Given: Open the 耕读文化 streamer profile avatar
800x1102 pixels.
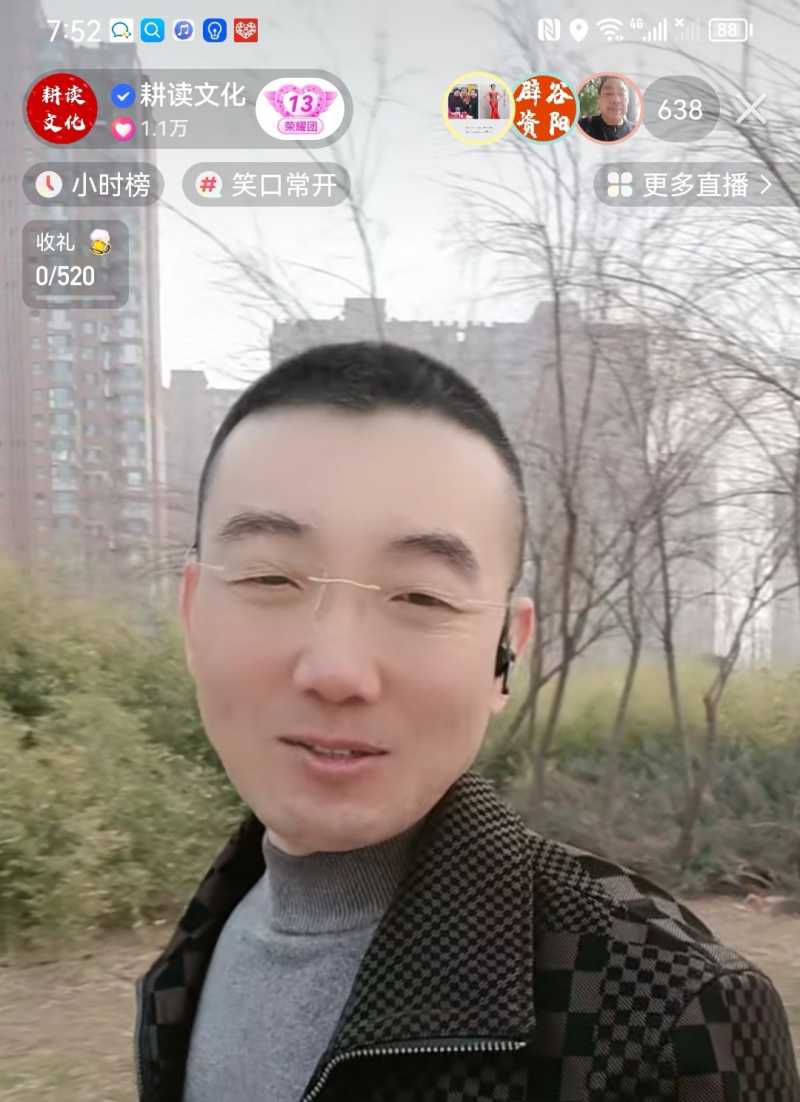Looking at the screenshot, I should pos(62,108).
